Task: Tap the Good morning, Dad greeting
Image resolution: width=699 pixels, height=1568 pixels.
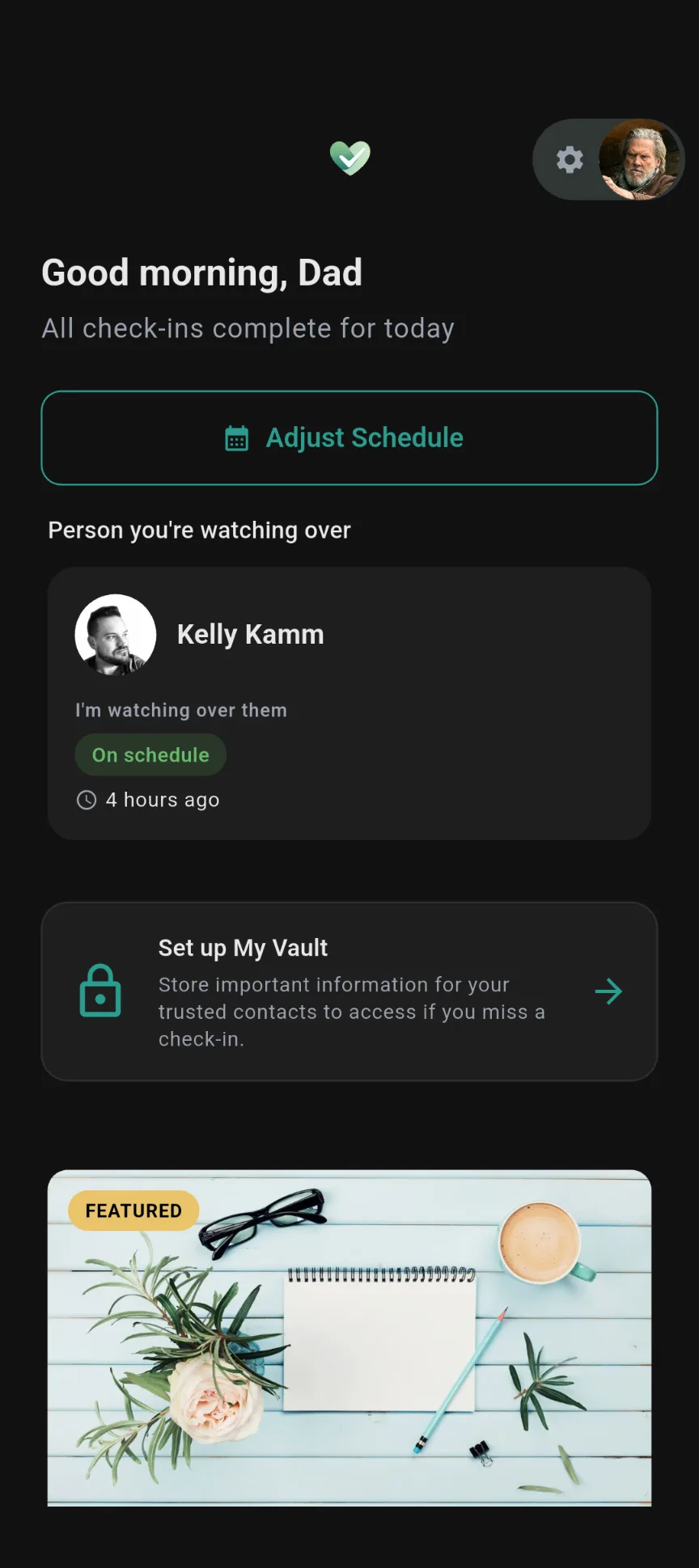Action: tap(201, 273)
